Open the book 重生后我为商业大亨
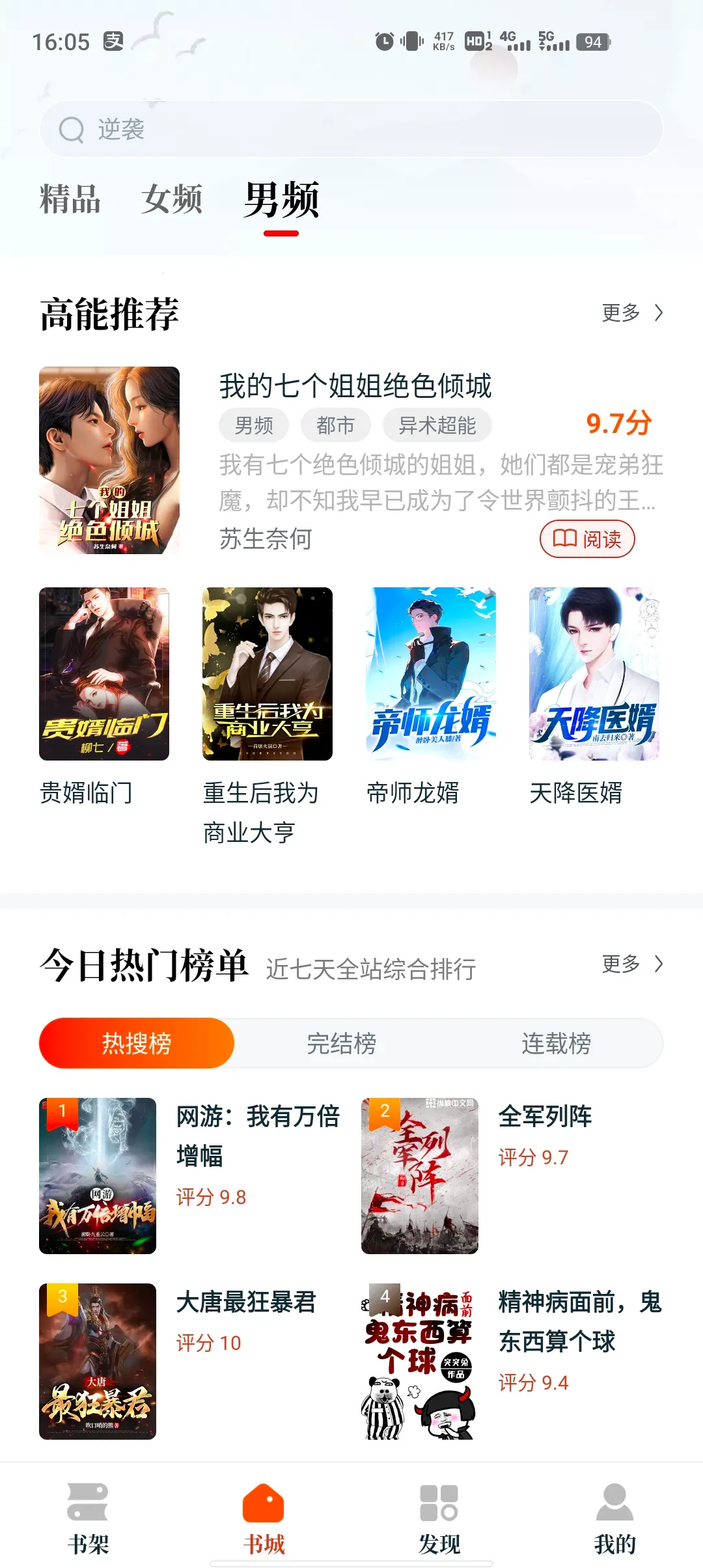Screen dimensions: 703x1568 coord(268,674)
